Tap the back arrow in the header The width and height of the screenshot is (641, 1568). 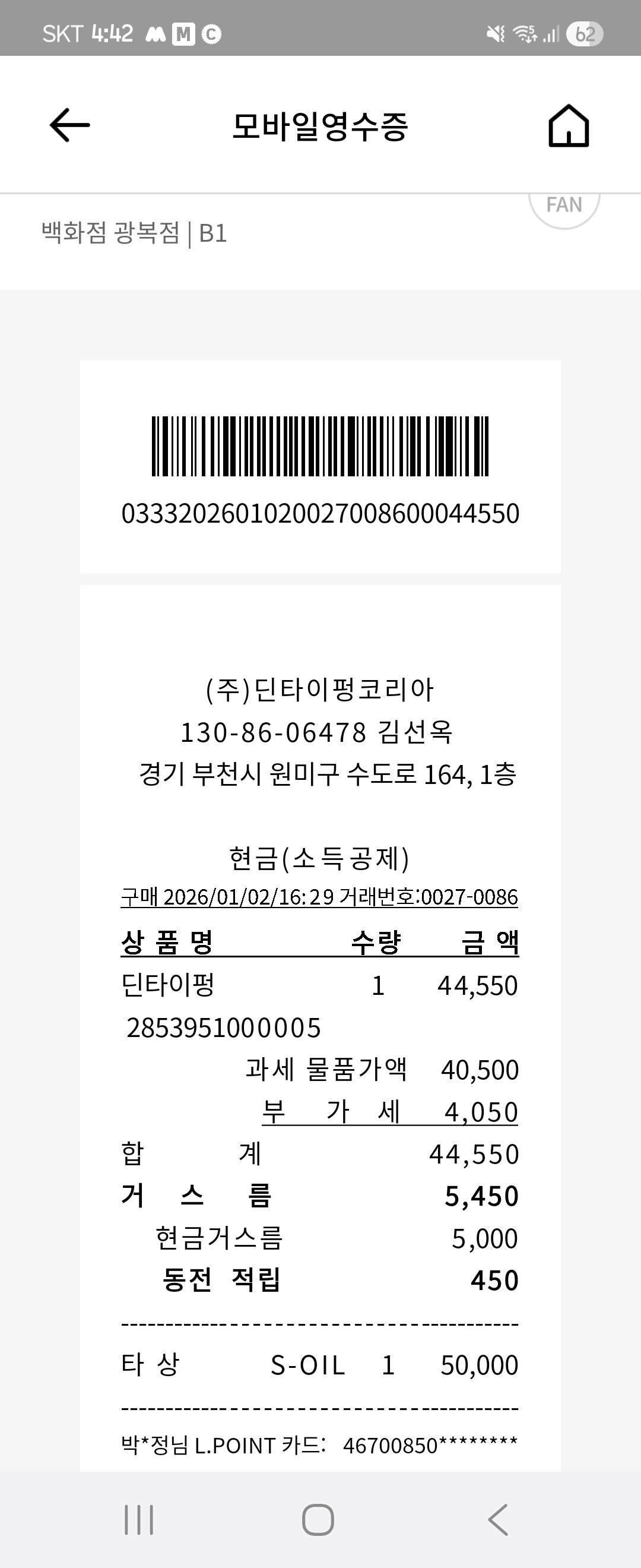(x=68, y=125)
